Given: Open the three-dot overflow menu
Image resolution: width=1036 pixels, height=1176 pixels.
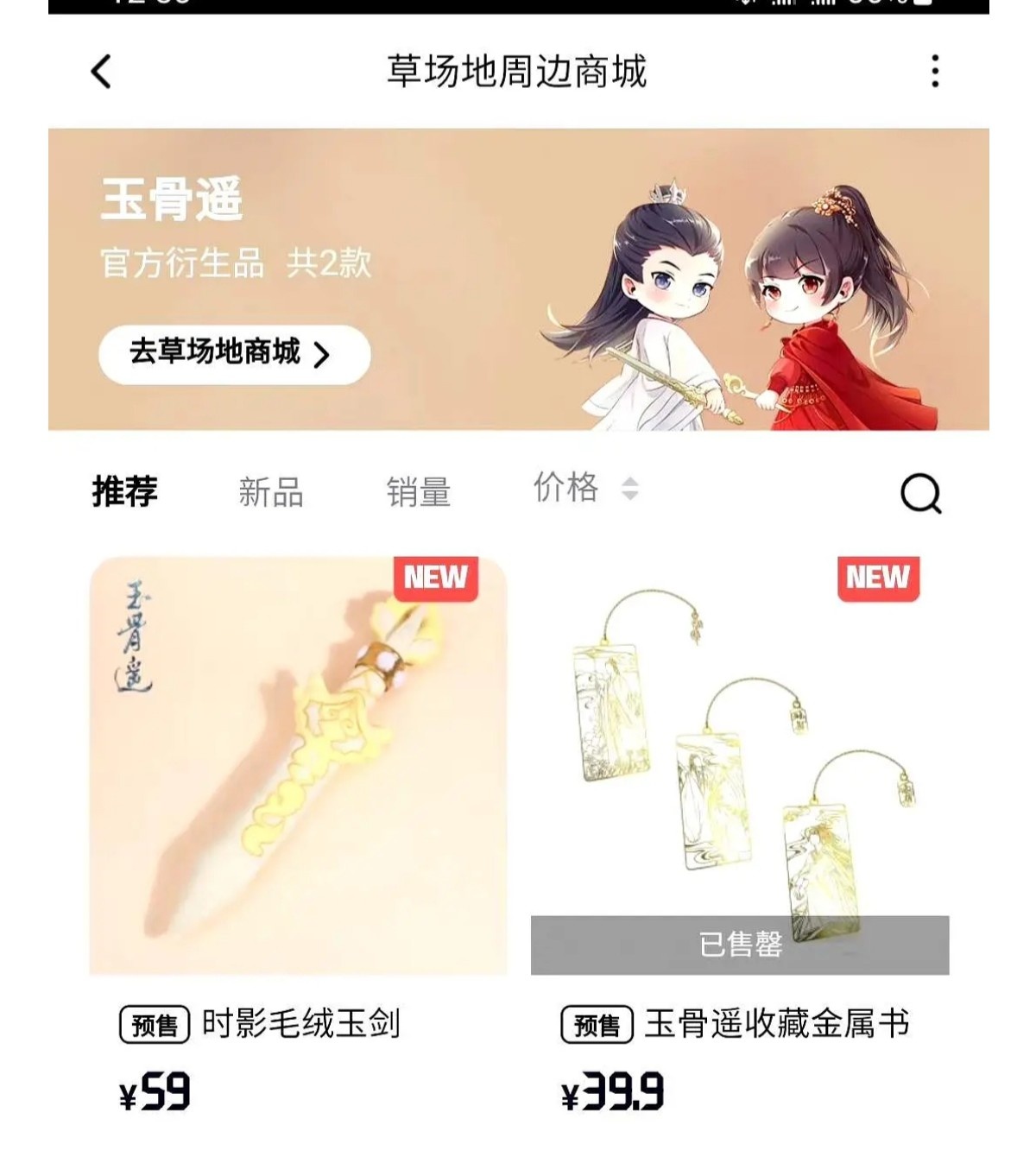Looking at the screenshot, I should pyautogui.click(x=935, y=72).
